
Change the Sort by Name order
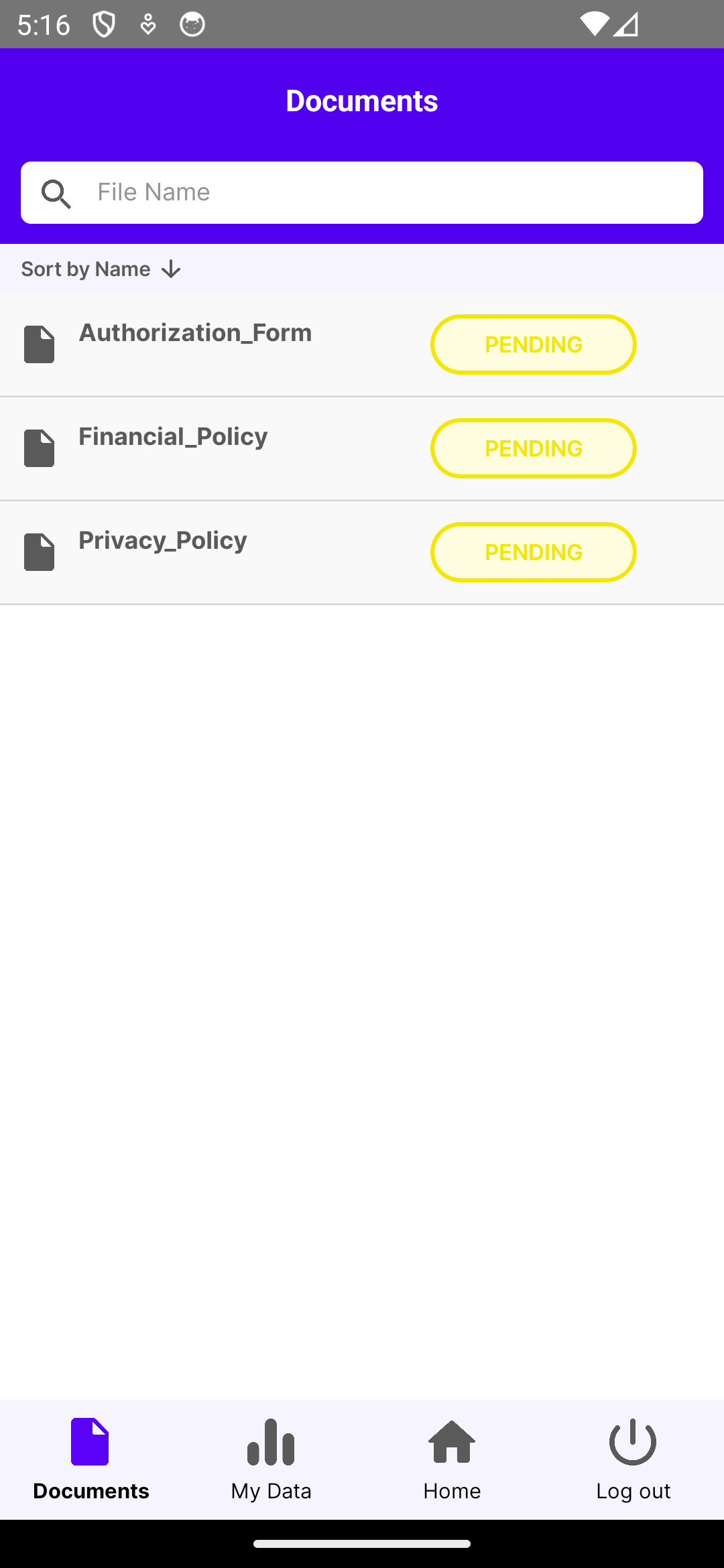101,269
